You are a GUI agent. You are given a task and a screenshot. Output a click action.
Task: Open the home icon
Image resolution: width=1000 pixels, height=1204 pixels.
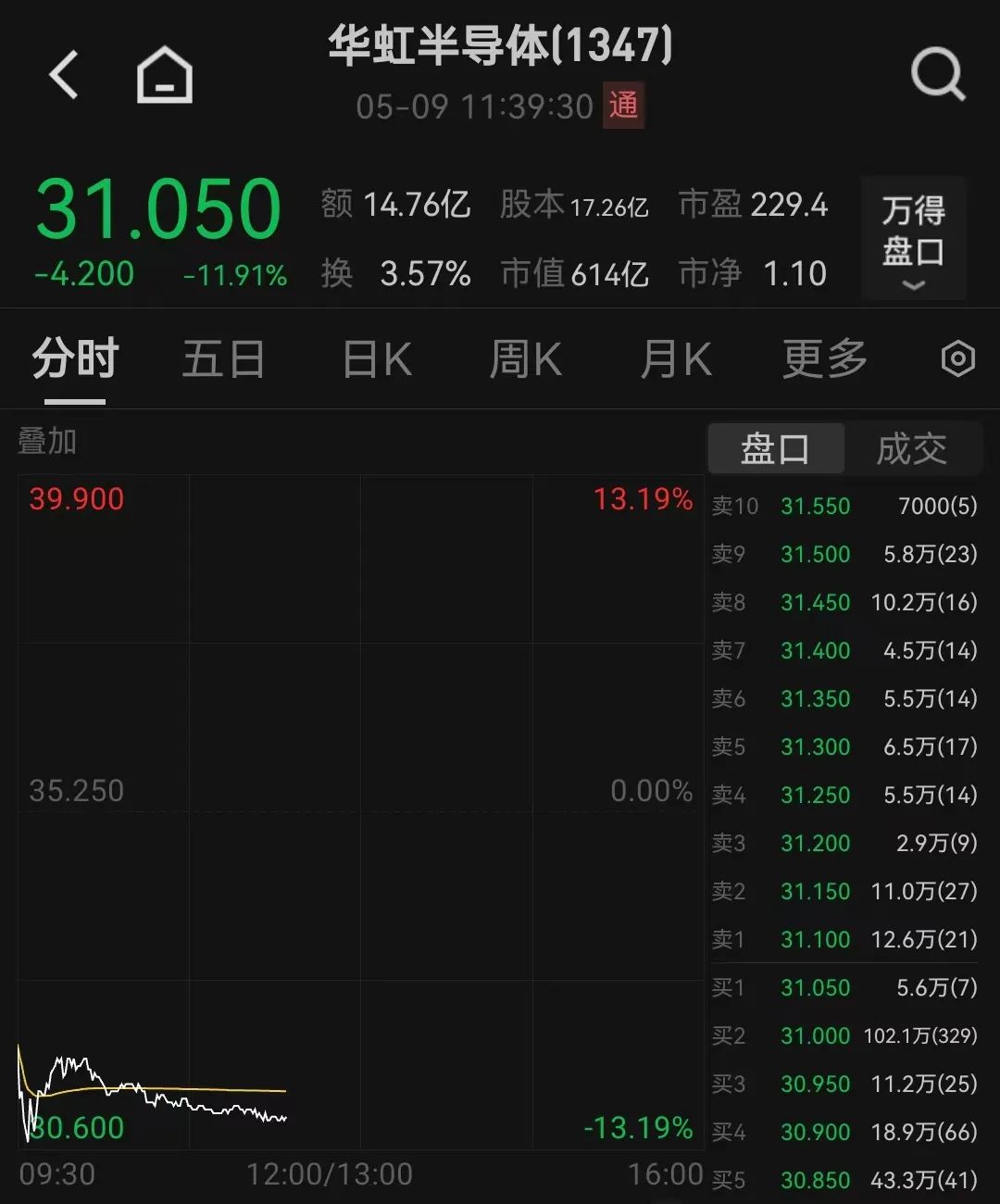click(165, 75)
